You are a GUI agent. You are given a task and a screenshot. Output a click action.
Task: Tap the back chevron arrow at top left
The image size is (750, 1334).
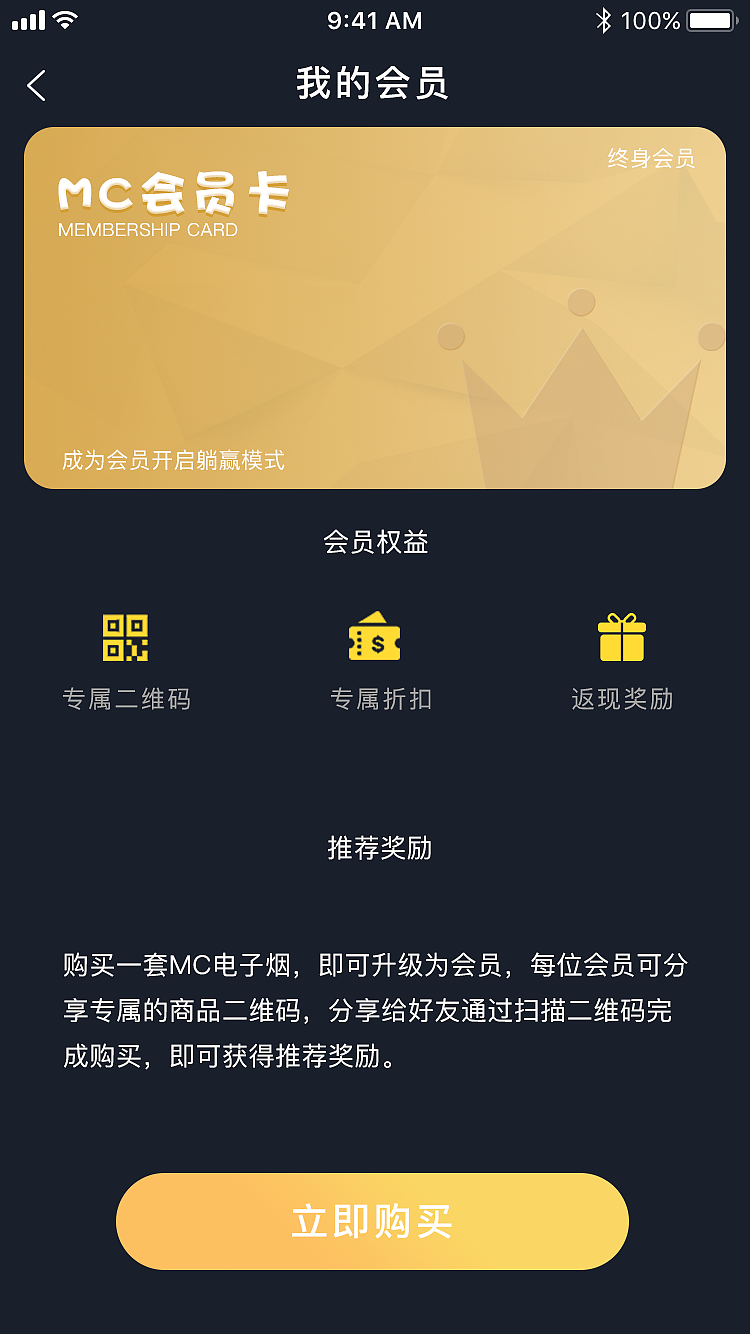tap(36, 86)
